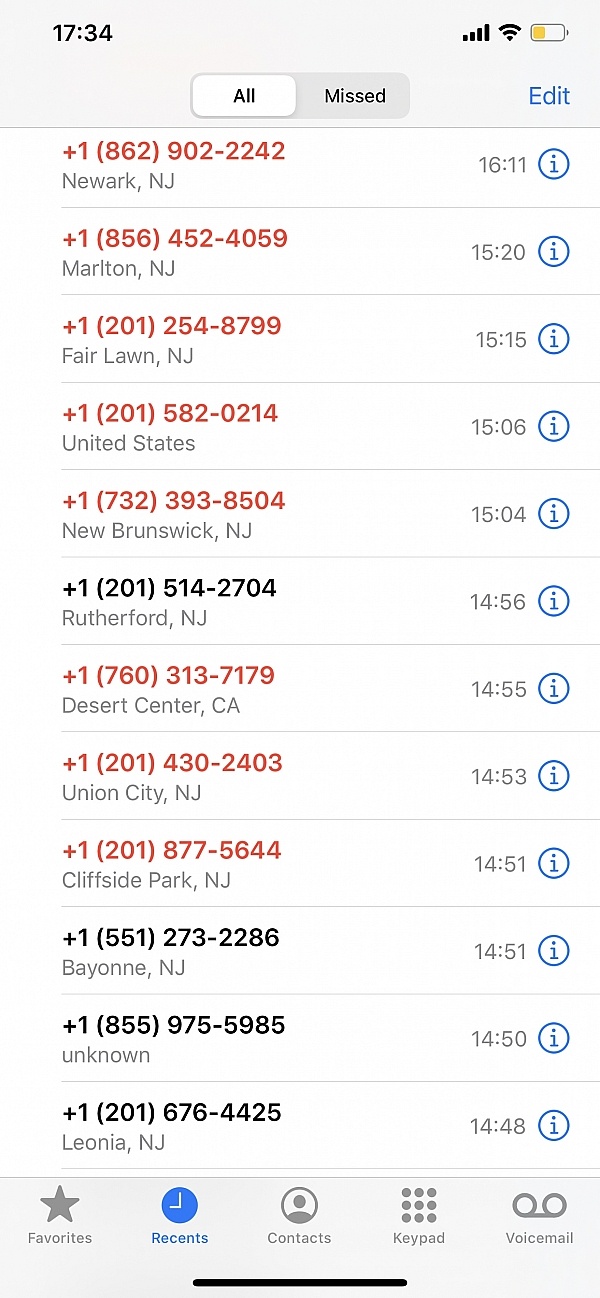Tap the Cliffside Park missed call entry

point(300,863)
